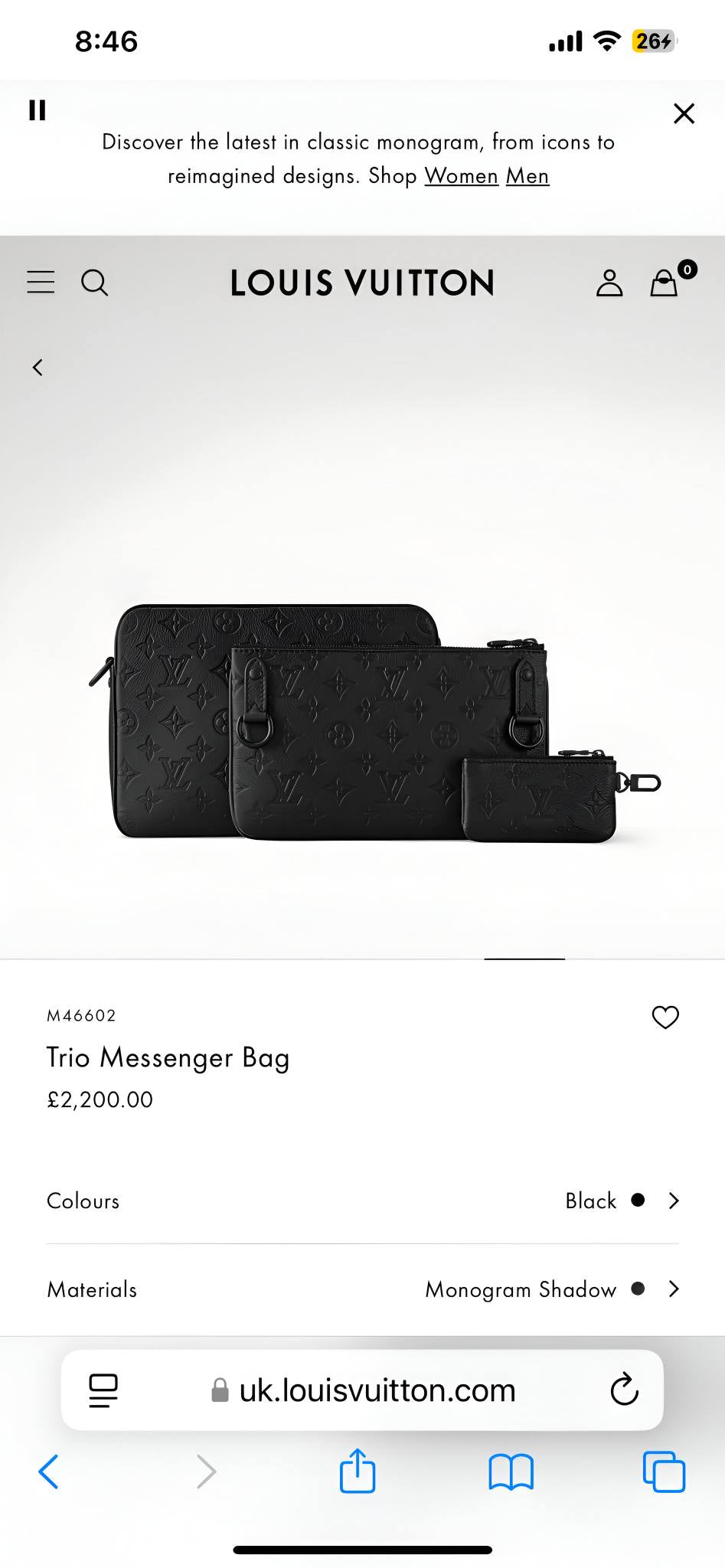This screenshot has width=725, height=1568.
Task: Go back with the page arrow
Action: click(x=38, y=367)
